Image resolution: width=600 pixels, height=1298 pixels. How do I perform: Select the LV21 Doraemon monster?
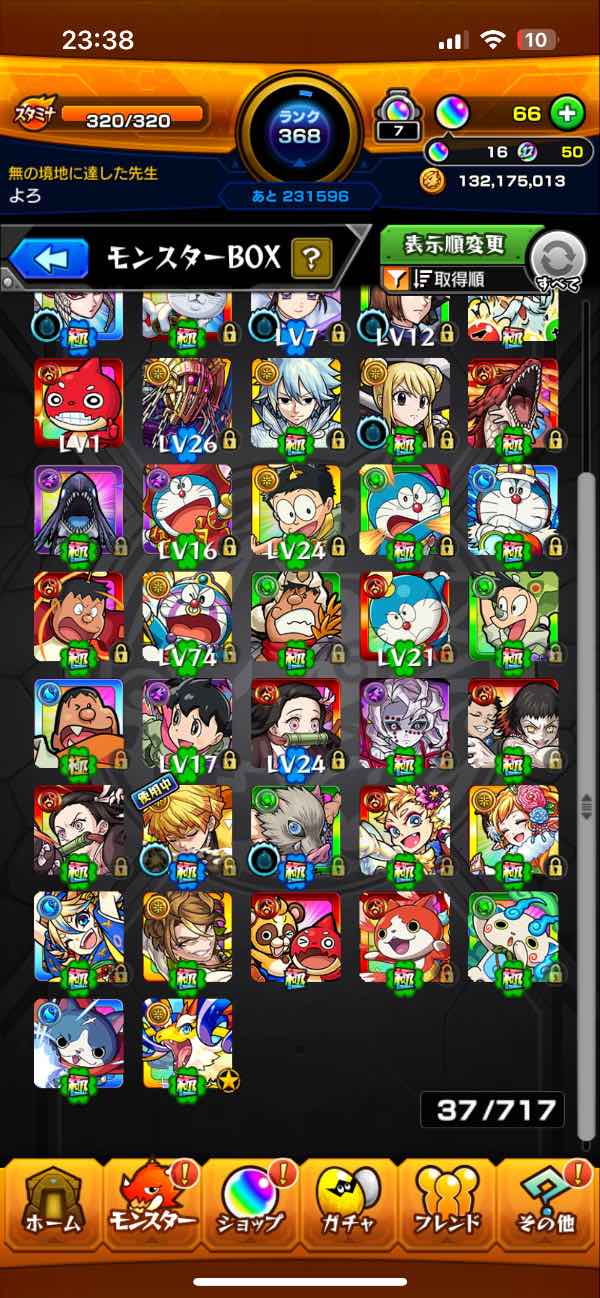[404, 616]
